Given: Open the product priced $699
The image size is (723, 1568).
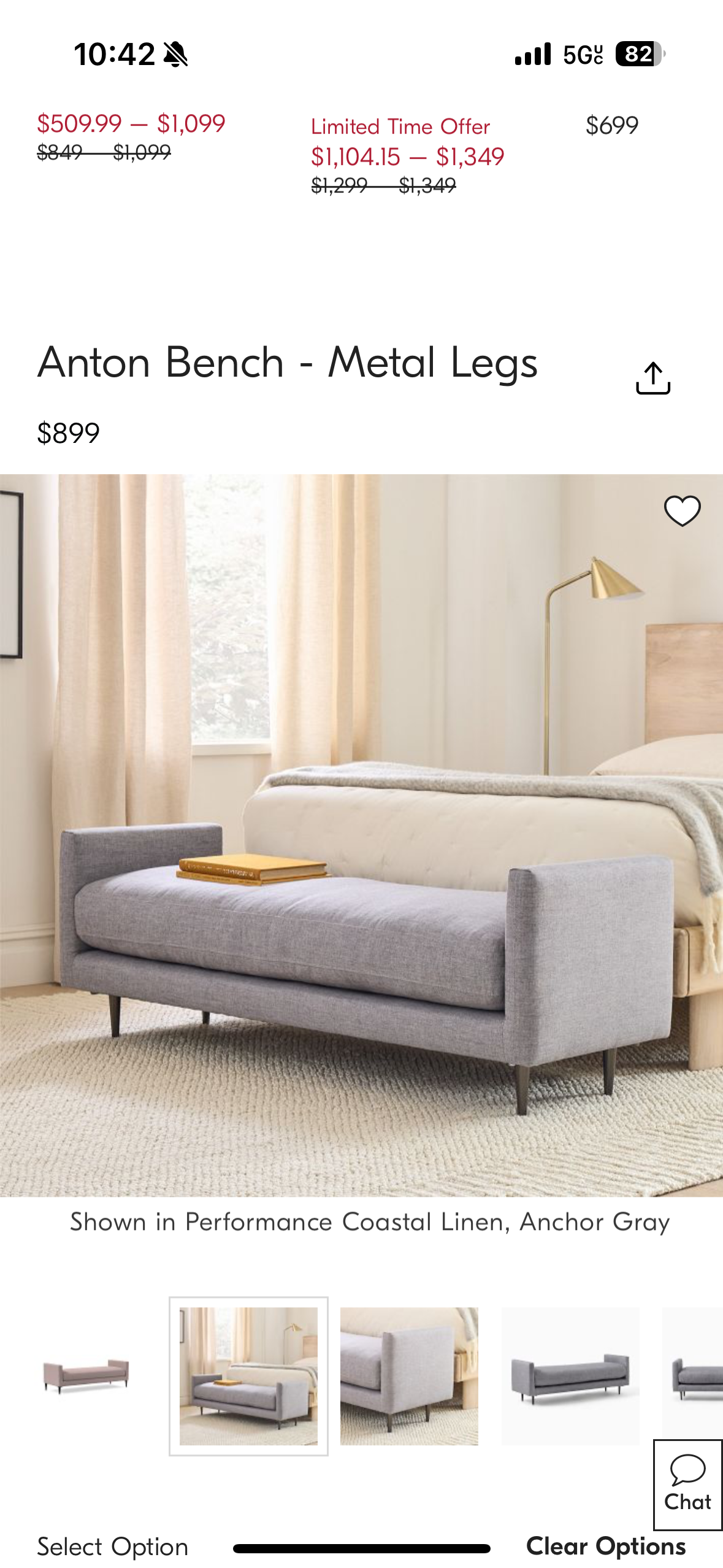Looking at the screenshot, I should click(x=611, y=126).
